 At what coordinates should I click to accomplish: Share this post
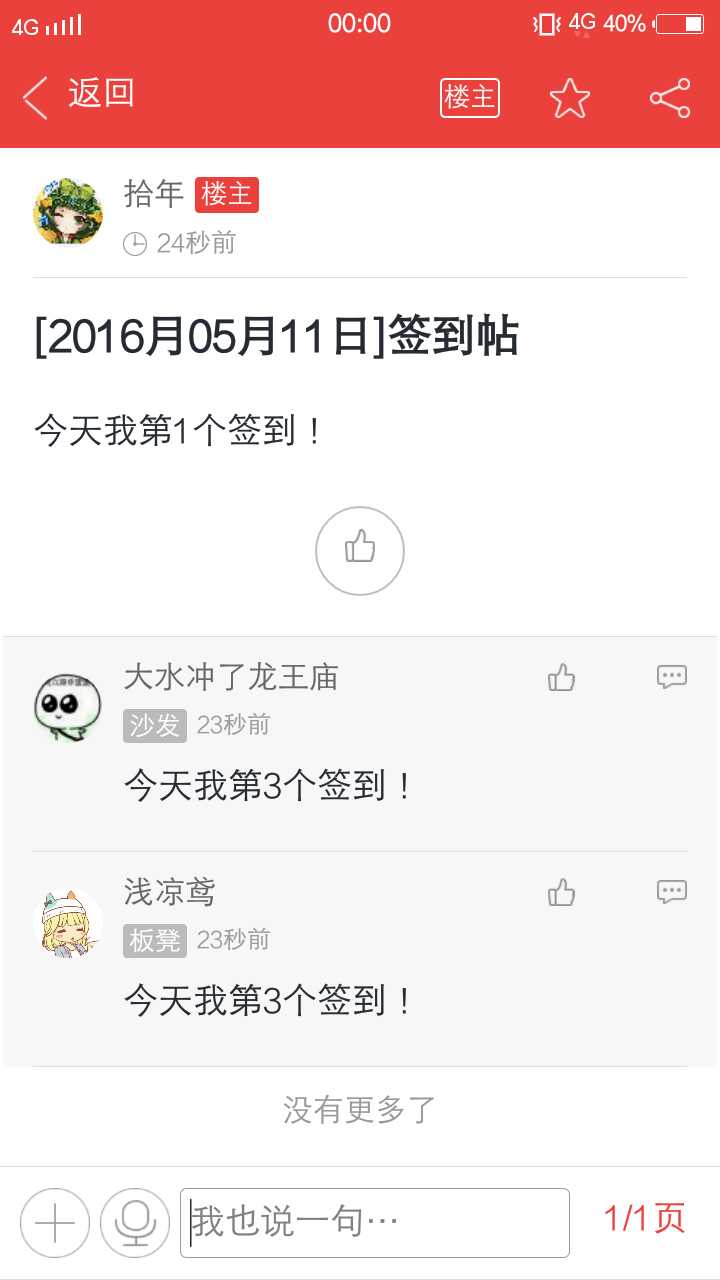(x=669, y=97)
